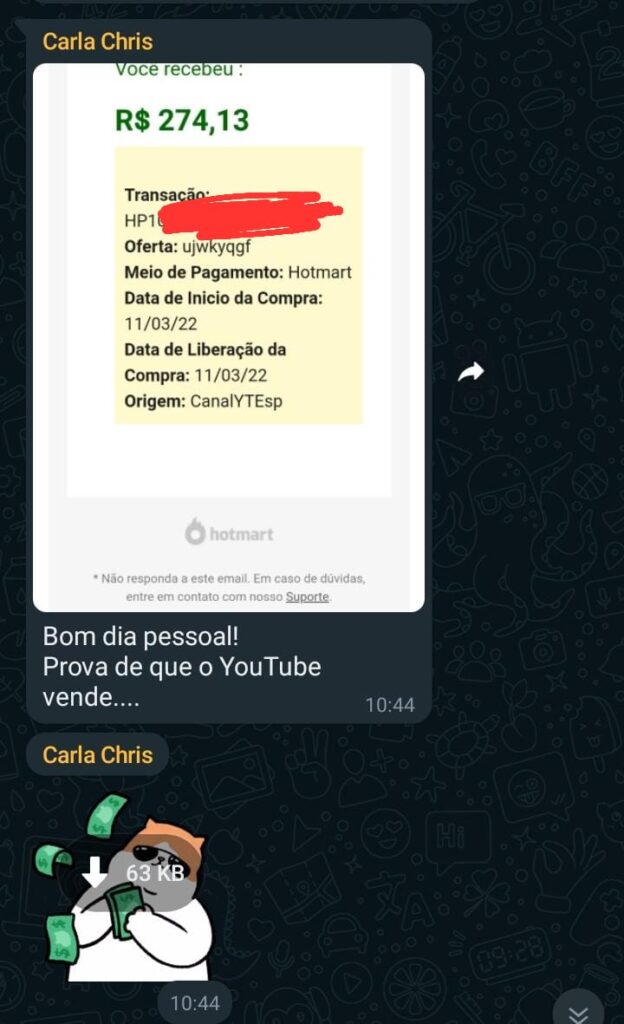Jump to latest messages with the double chevron
The image size is (624, 1024).
click(578, 1012)
